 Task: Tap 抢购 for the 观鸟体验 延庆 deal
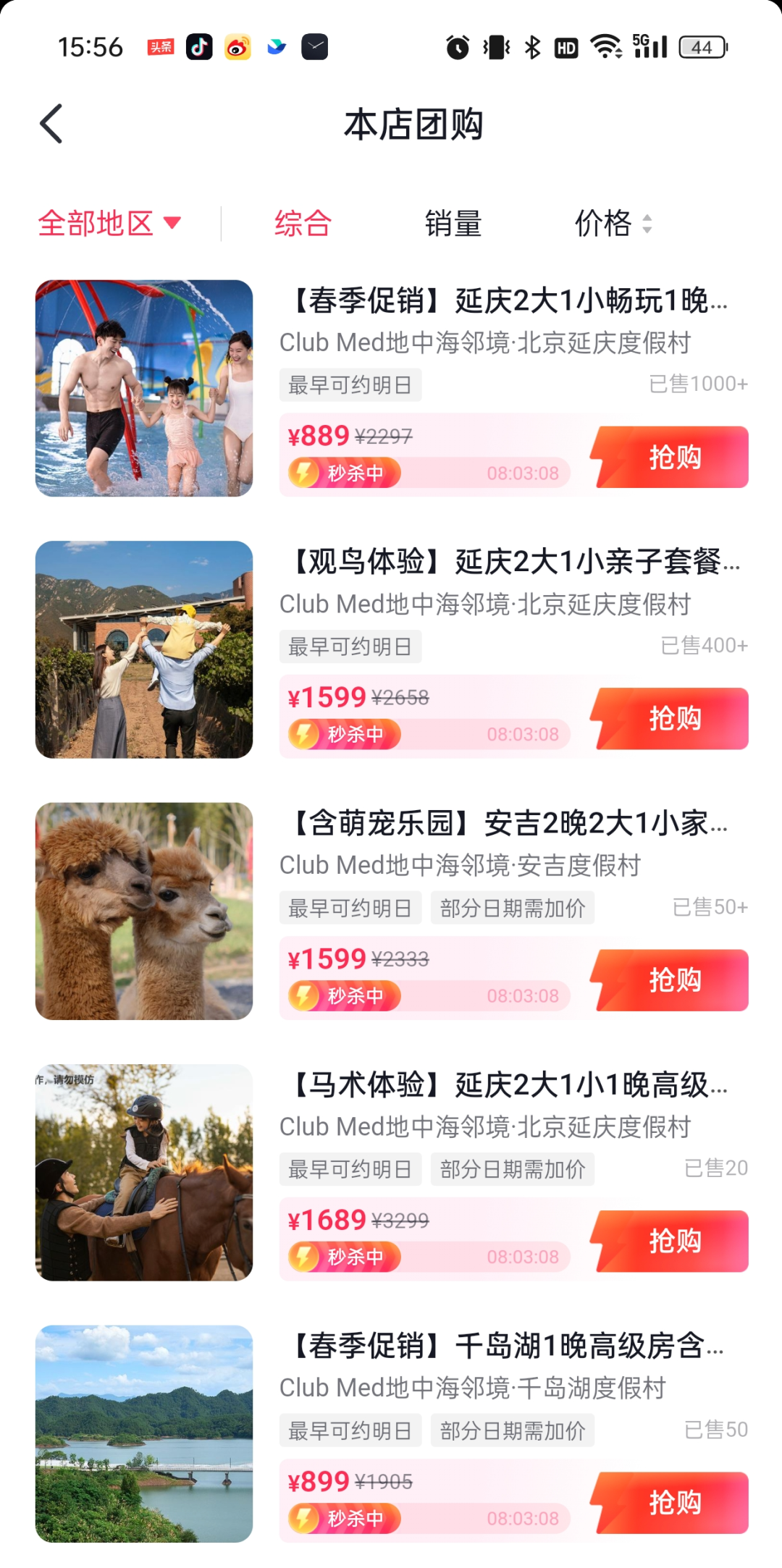pyautogui.click(x=670, y=718)
